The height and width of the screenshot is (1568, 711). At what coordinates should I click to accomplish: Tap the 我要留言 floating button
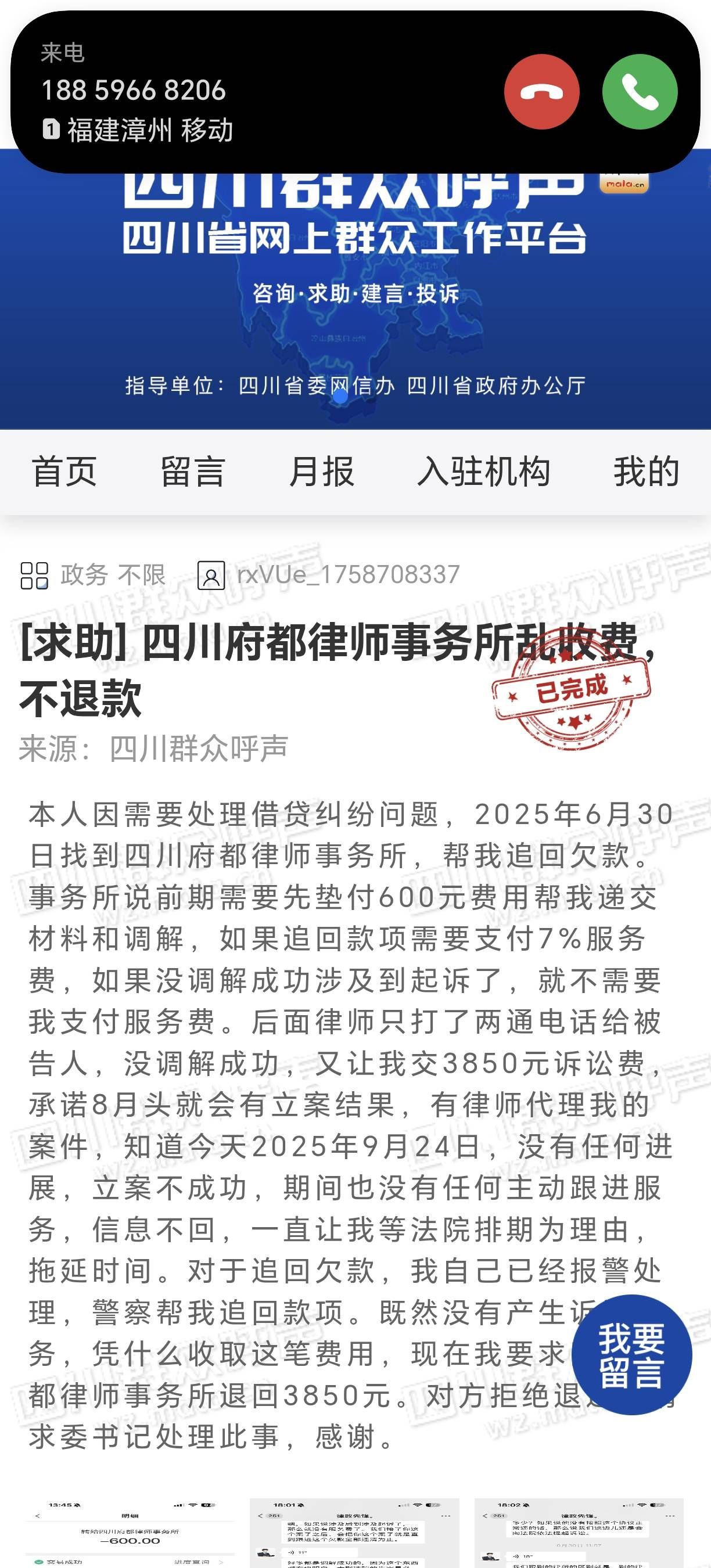point(631,1355)
